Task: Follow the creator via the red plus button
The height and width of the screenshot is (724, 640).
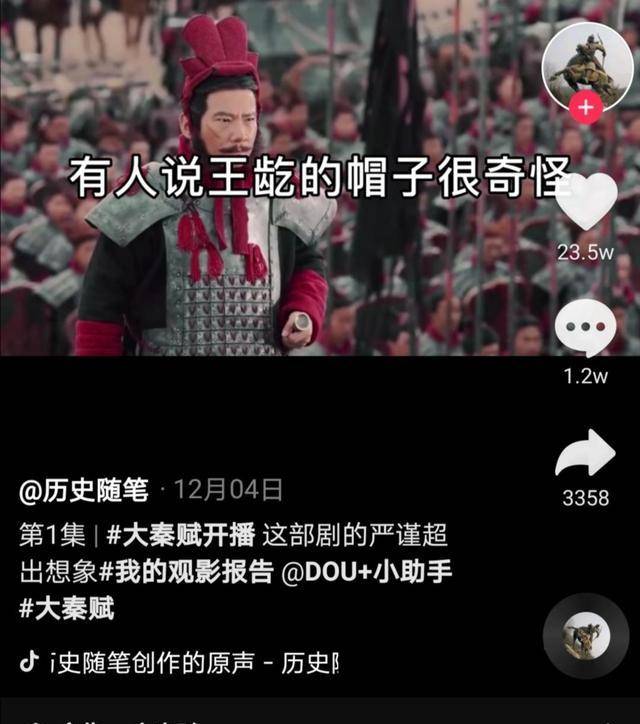Action: coord(585,108)
